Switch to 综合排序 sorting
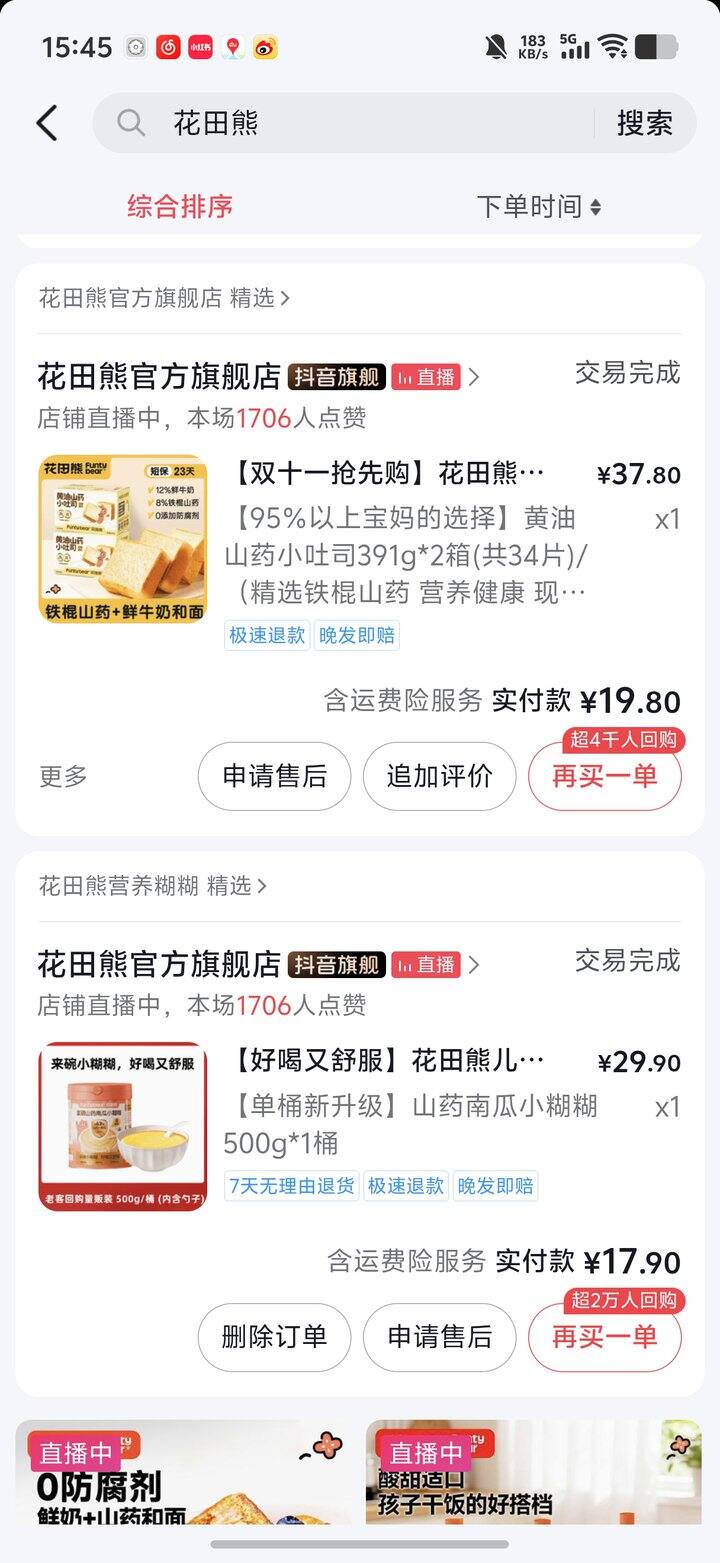The width and height of the screenshot is (720, 1563). [x=180, y=207]
